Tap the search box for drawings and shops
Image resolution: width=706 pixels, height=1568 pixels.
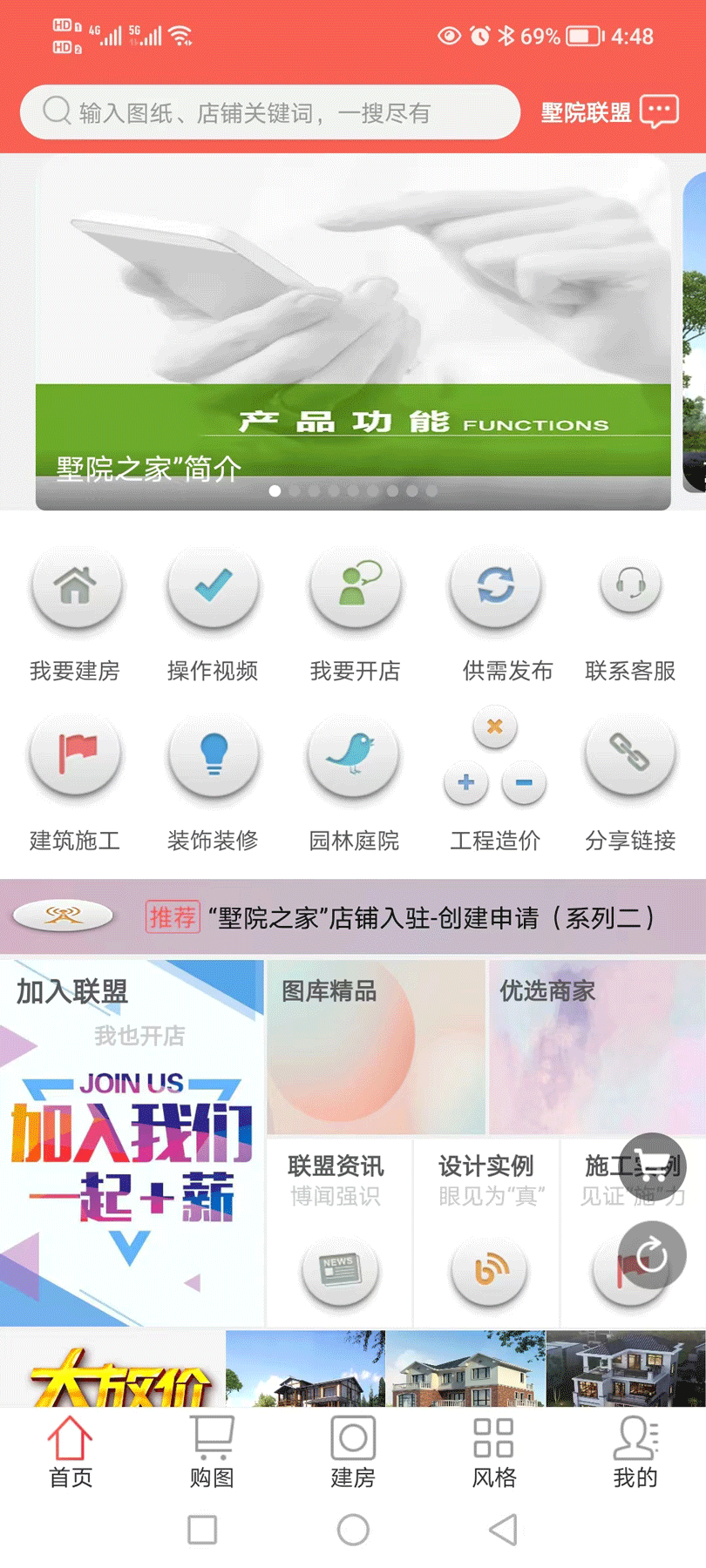[270, 112]
